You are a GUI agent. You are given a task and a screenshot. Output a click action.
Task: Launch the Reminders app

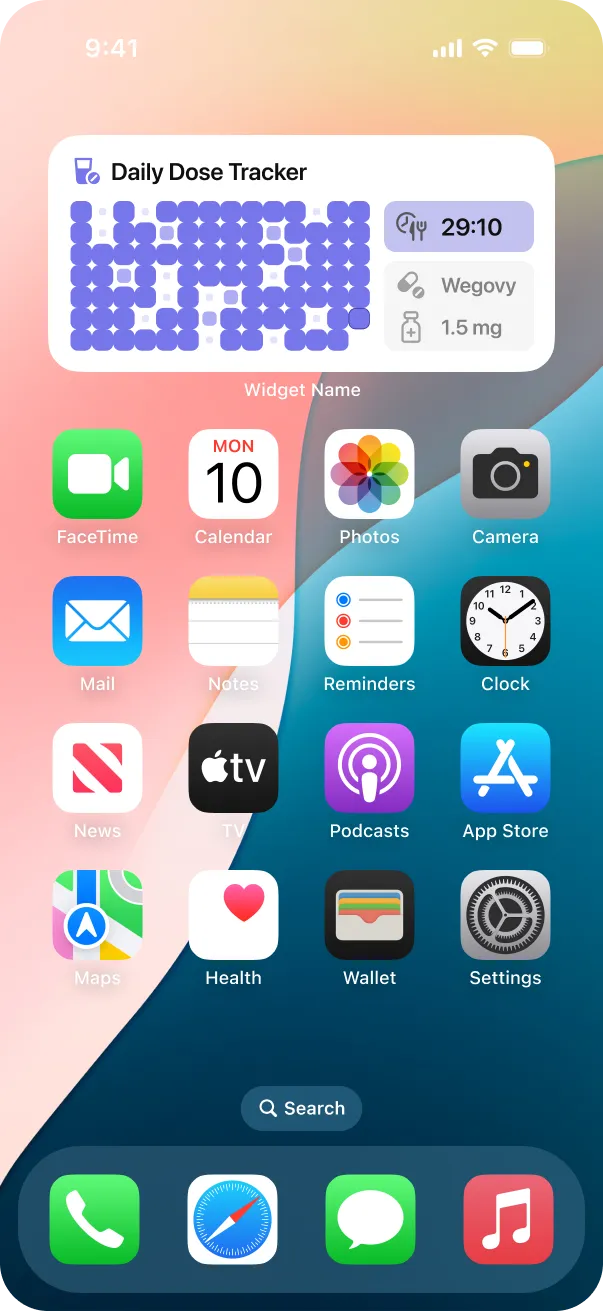[x=369, y=621]
